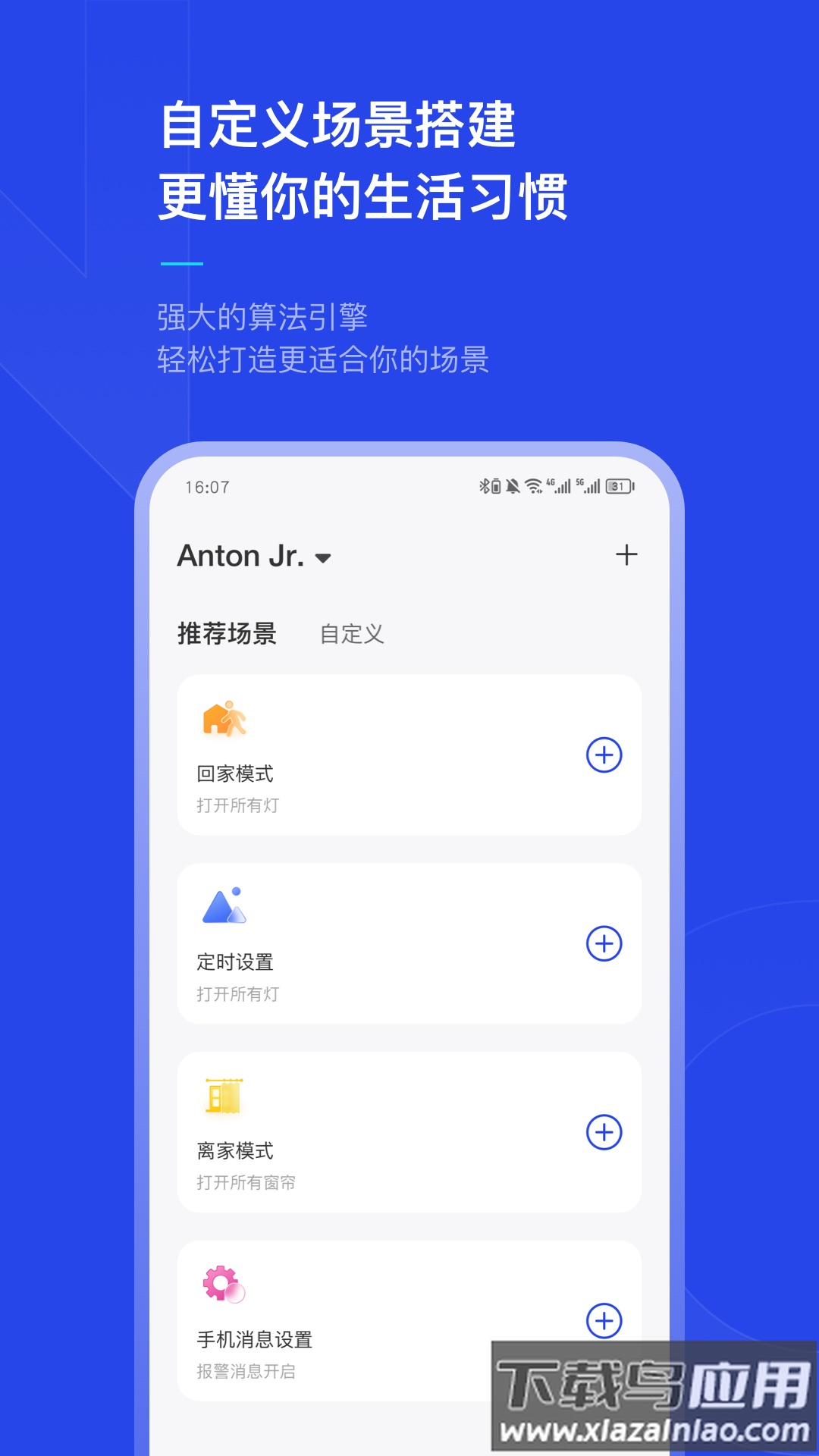
Task: Click the 手机消息设置 gear icon
Action: [x=225, y=1283]
